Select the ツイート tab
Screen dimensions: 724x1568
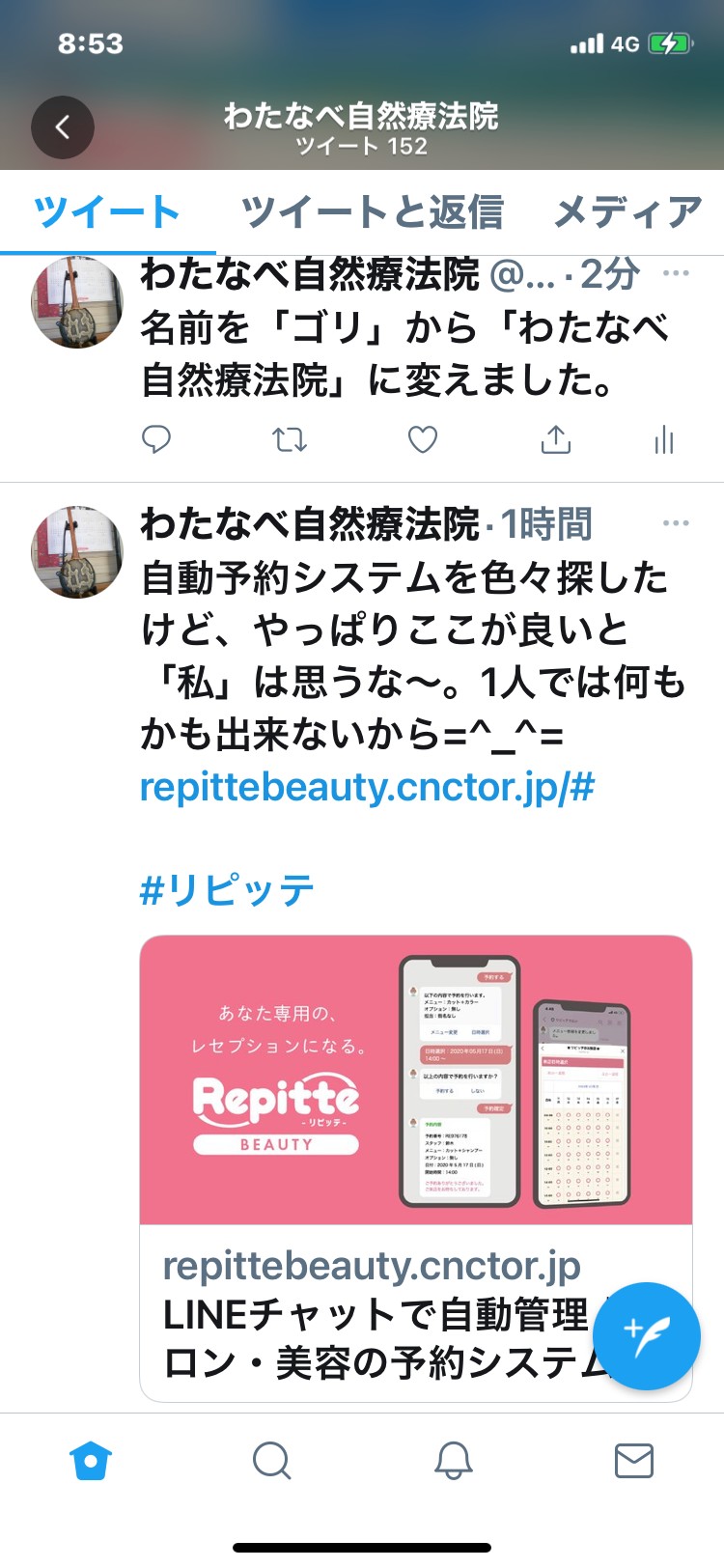107,212
